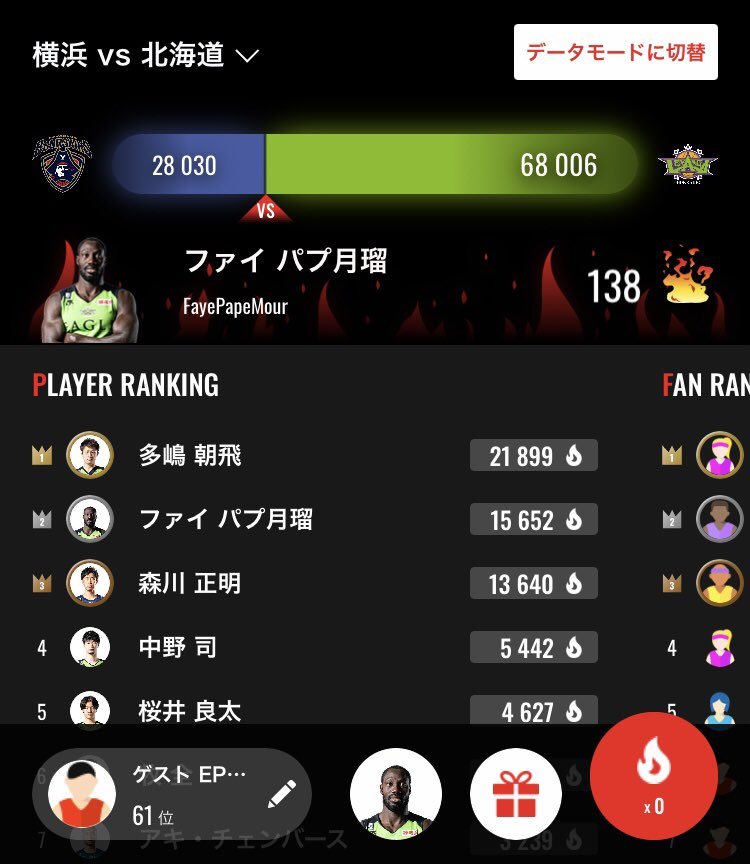Open 多嶋 朝飛 player avatar thumbnail
Screen dimensions: 750x864
click(90, 455)
